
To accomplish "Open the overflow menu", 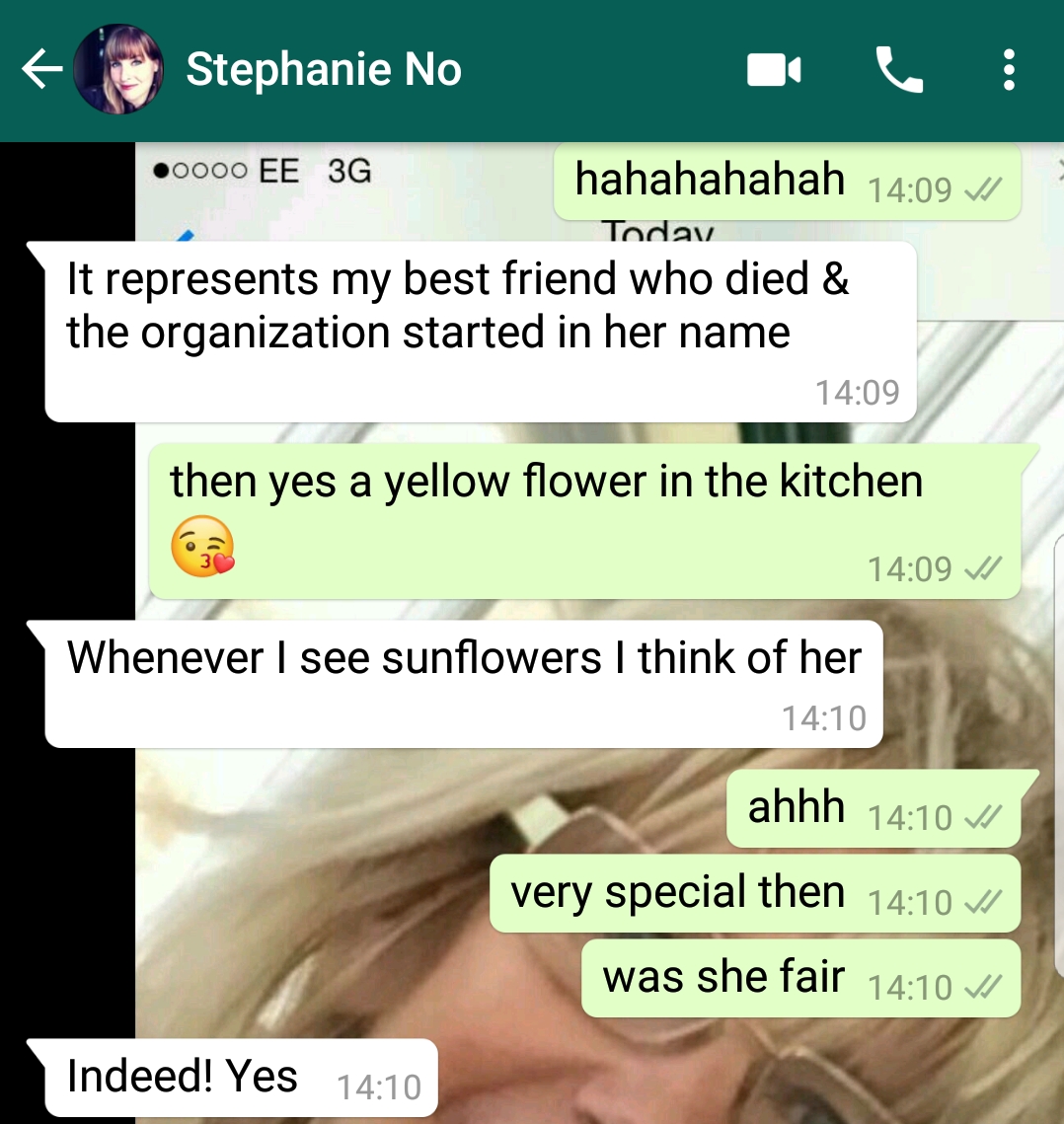I will tap(1008, 70).
